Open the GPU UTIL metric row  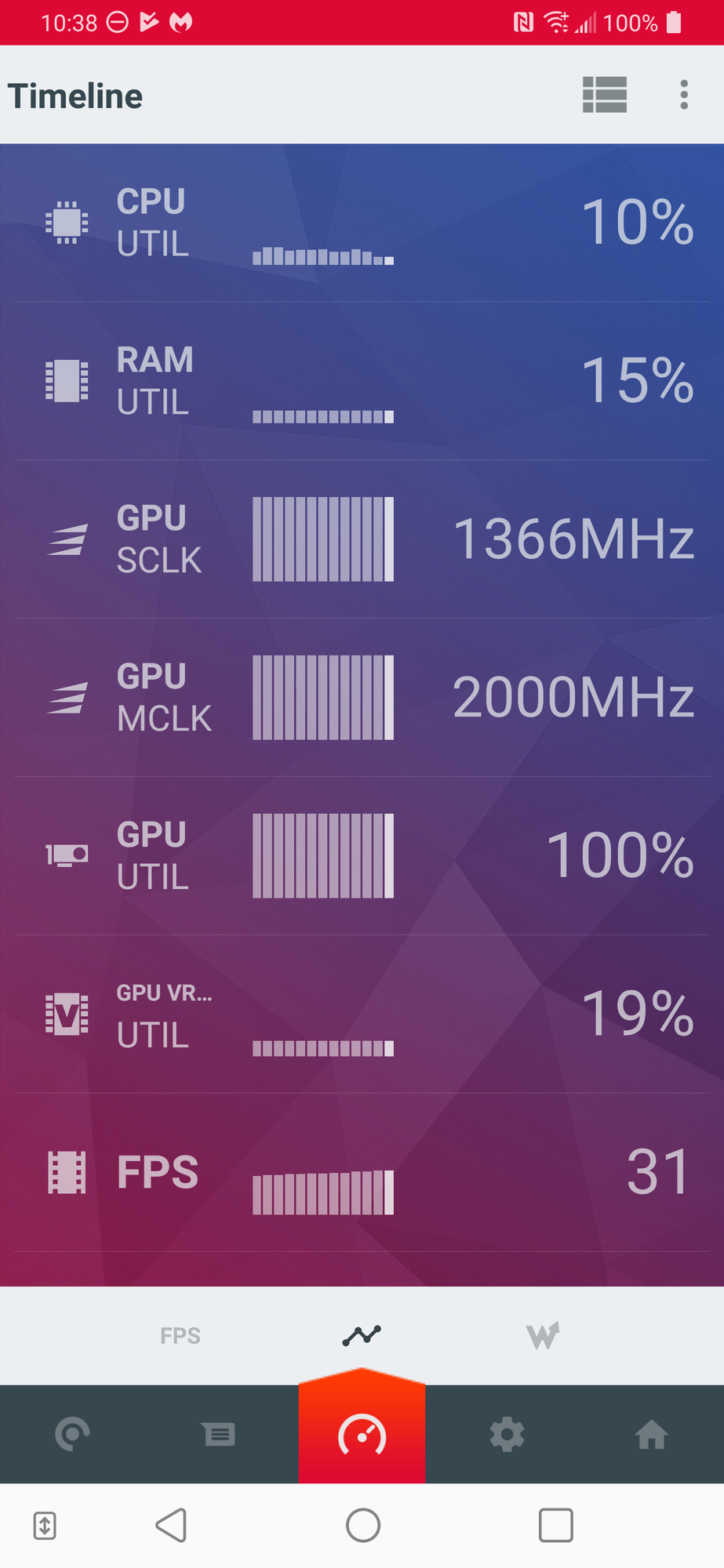(x=362, y=856)
